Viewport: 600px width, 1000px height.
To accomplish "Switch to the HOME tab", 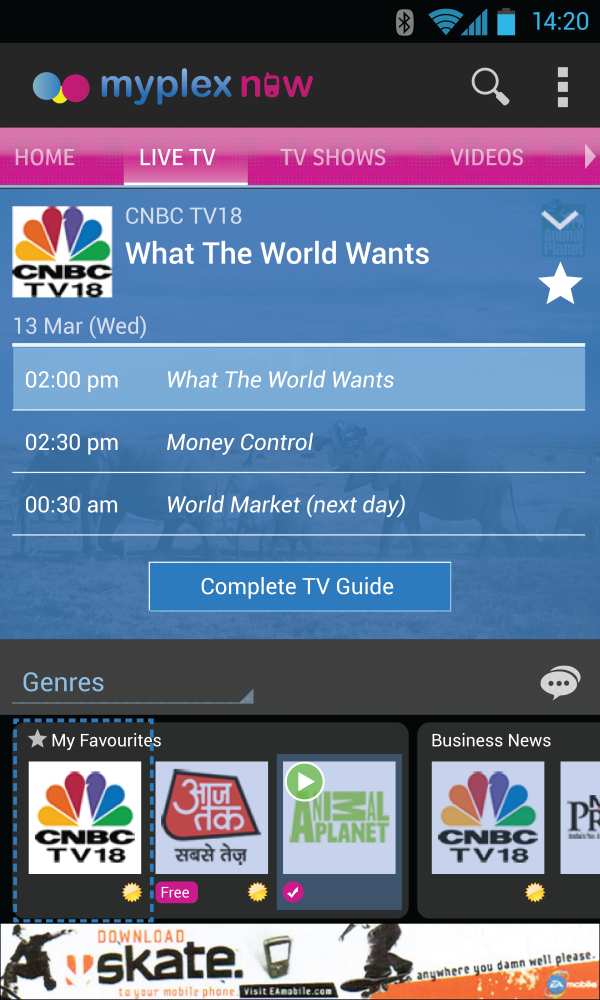I will (x=45, y=157).
